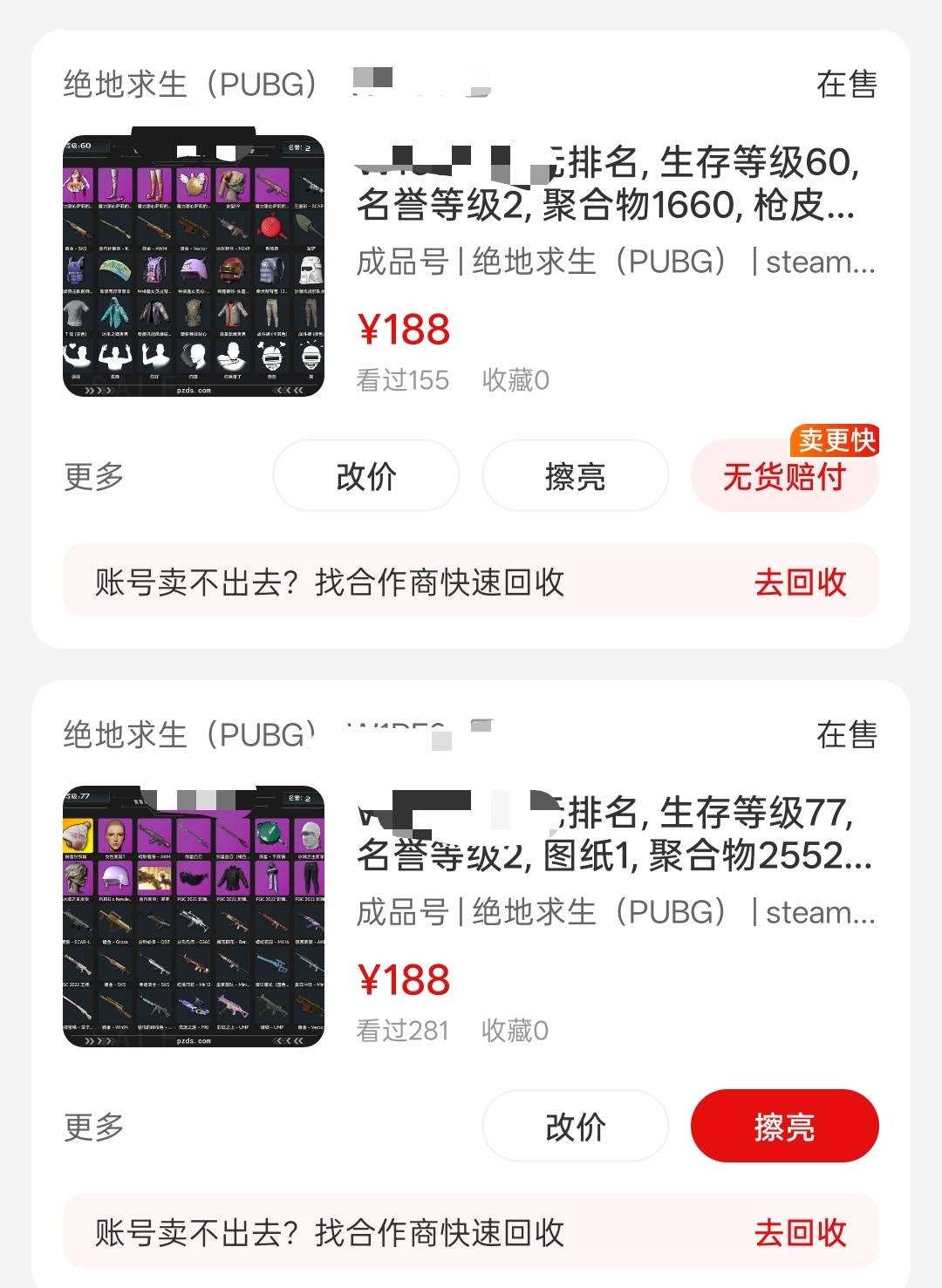Viewport: 942px width, 1288px height.
Task: Tap 去回收 under the level 60 listing
Action: point(800,582)
